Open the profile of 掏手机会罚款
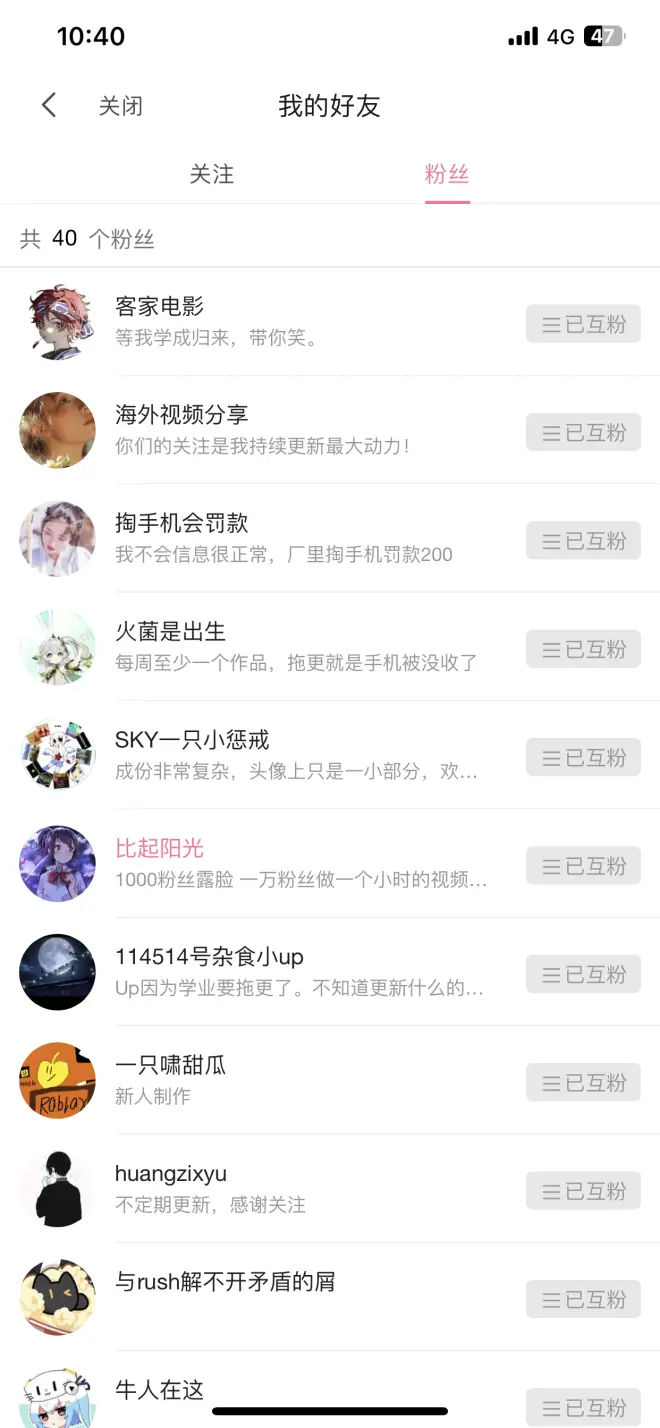 point(182,523)
